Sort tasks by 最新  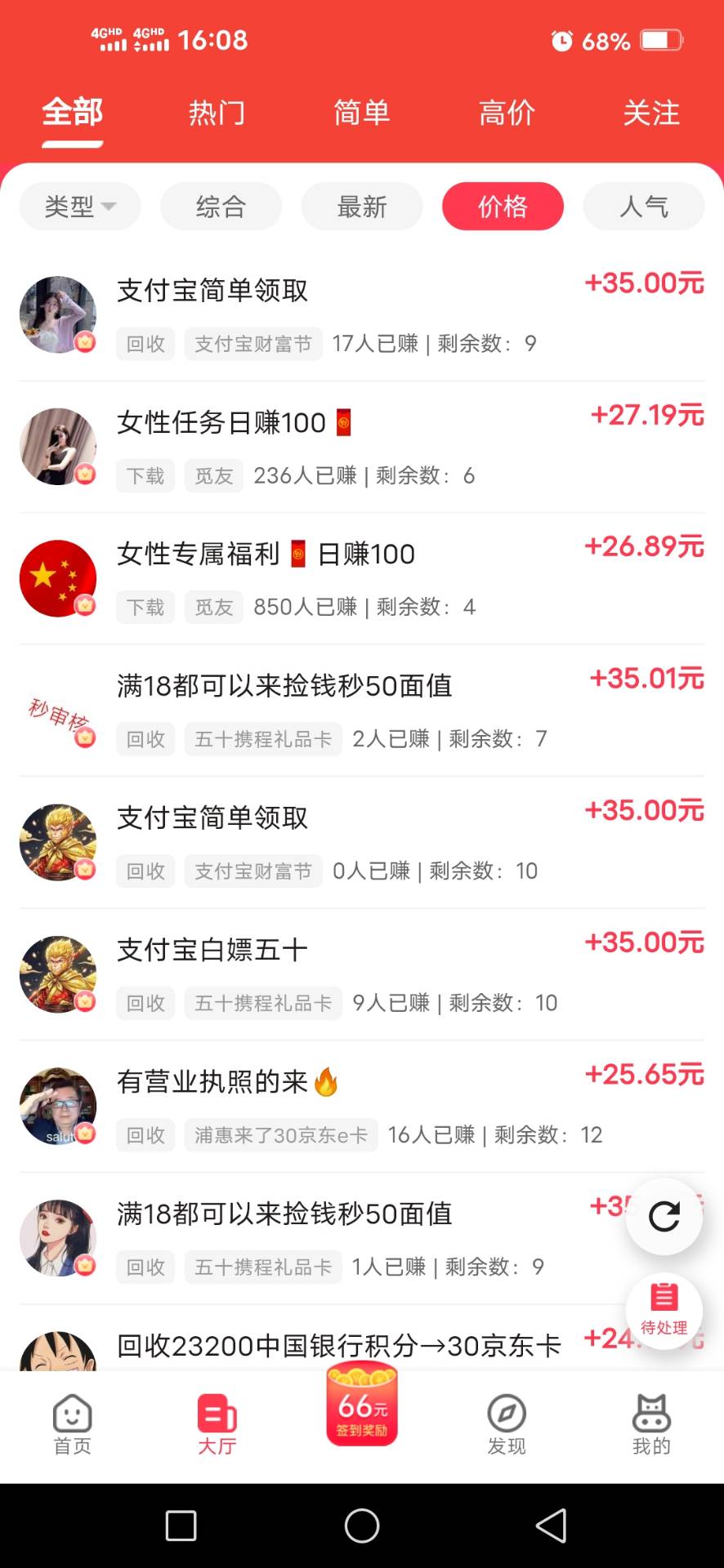(x=362, y=207)
